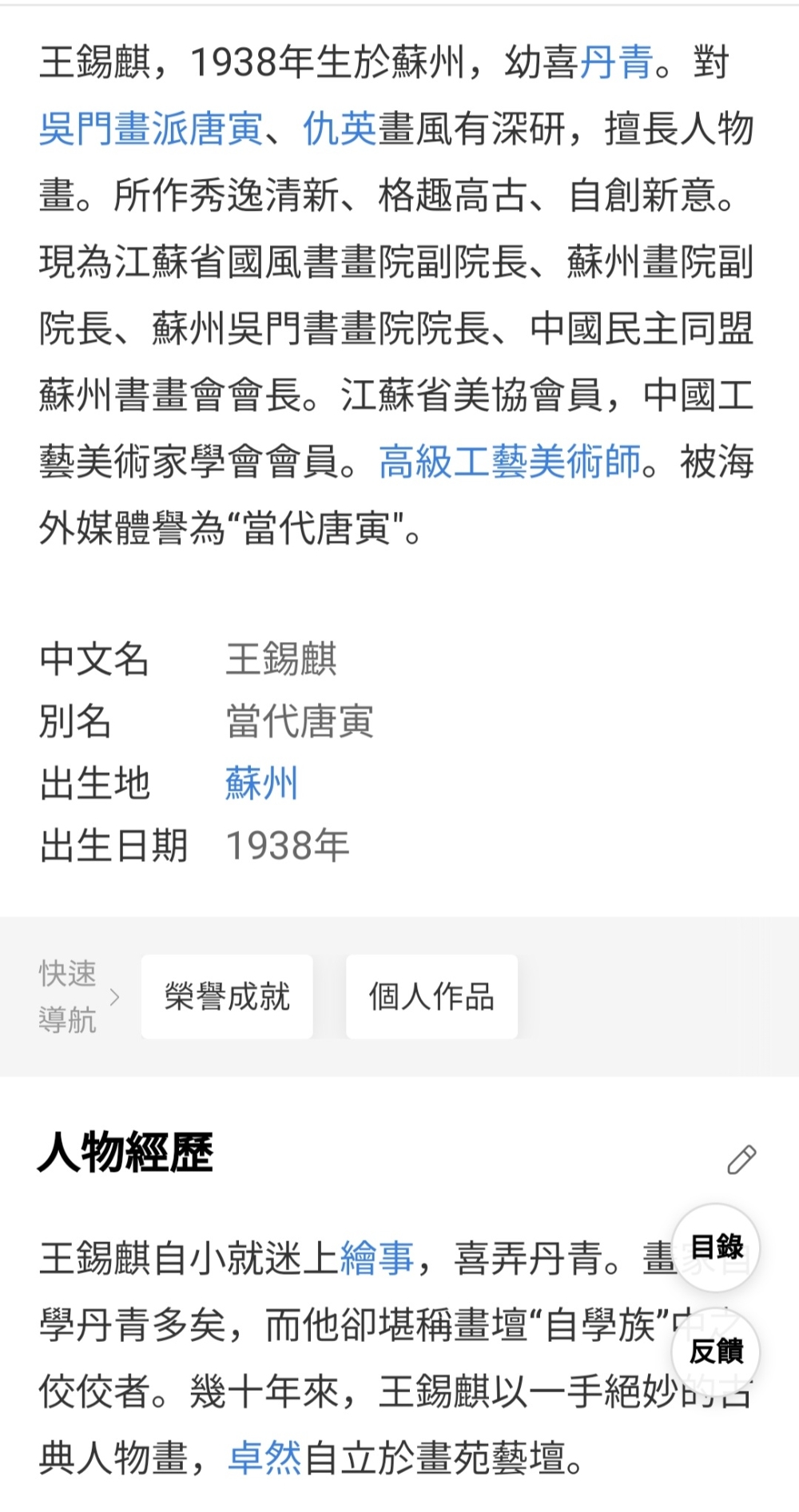The width and height of the screenshot is (799, 1512).
Task: Edit the 人物經歷 section
Action: tap(741, 1159)
